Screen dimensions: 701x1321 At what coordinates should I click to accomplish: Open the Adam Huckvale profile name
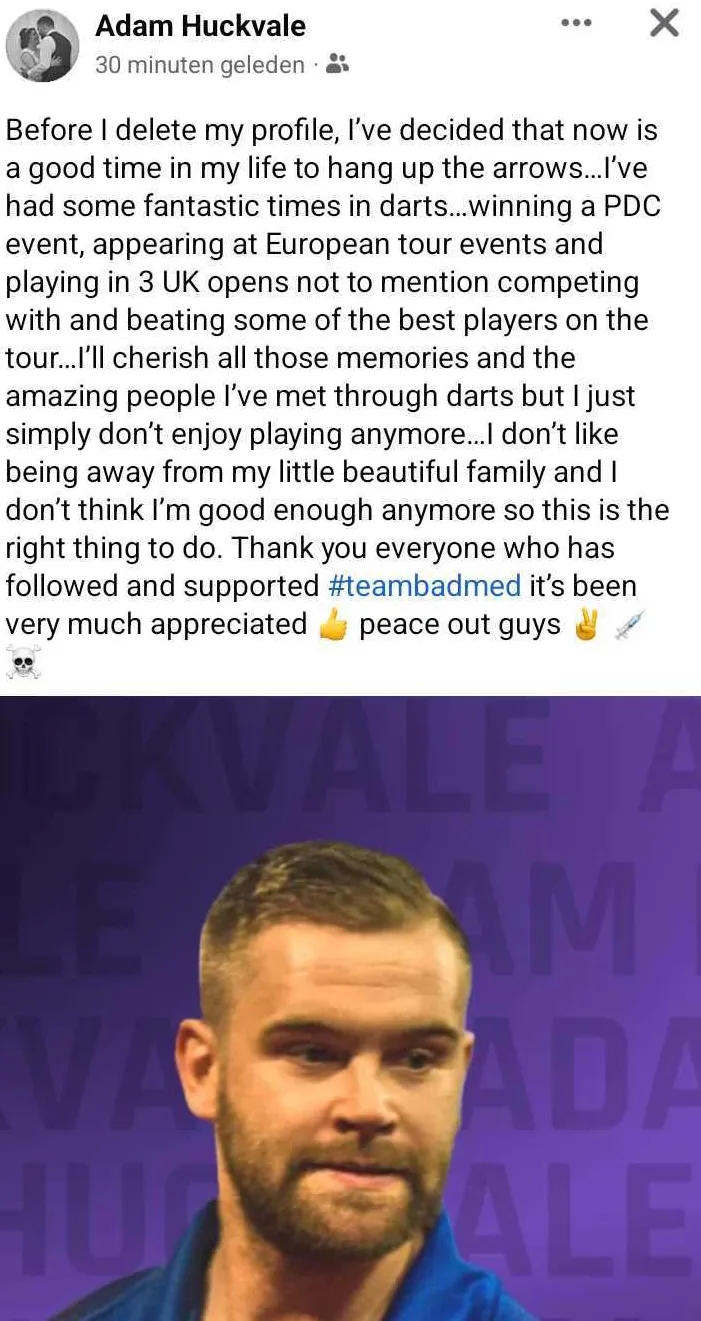click(200, 26)
